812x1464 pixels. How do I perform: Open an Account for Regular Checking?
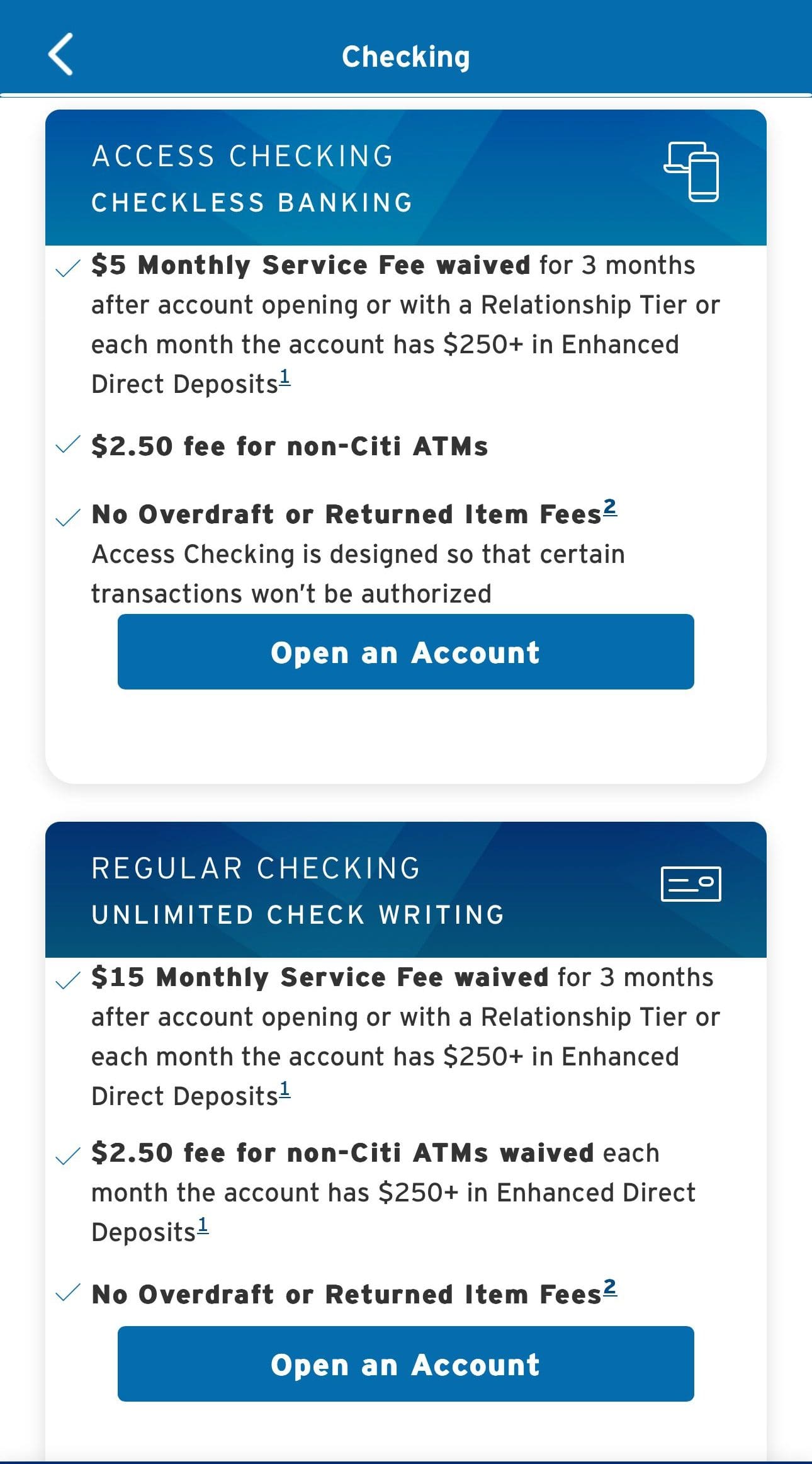pyautogui.click(x=405, y=1364)
